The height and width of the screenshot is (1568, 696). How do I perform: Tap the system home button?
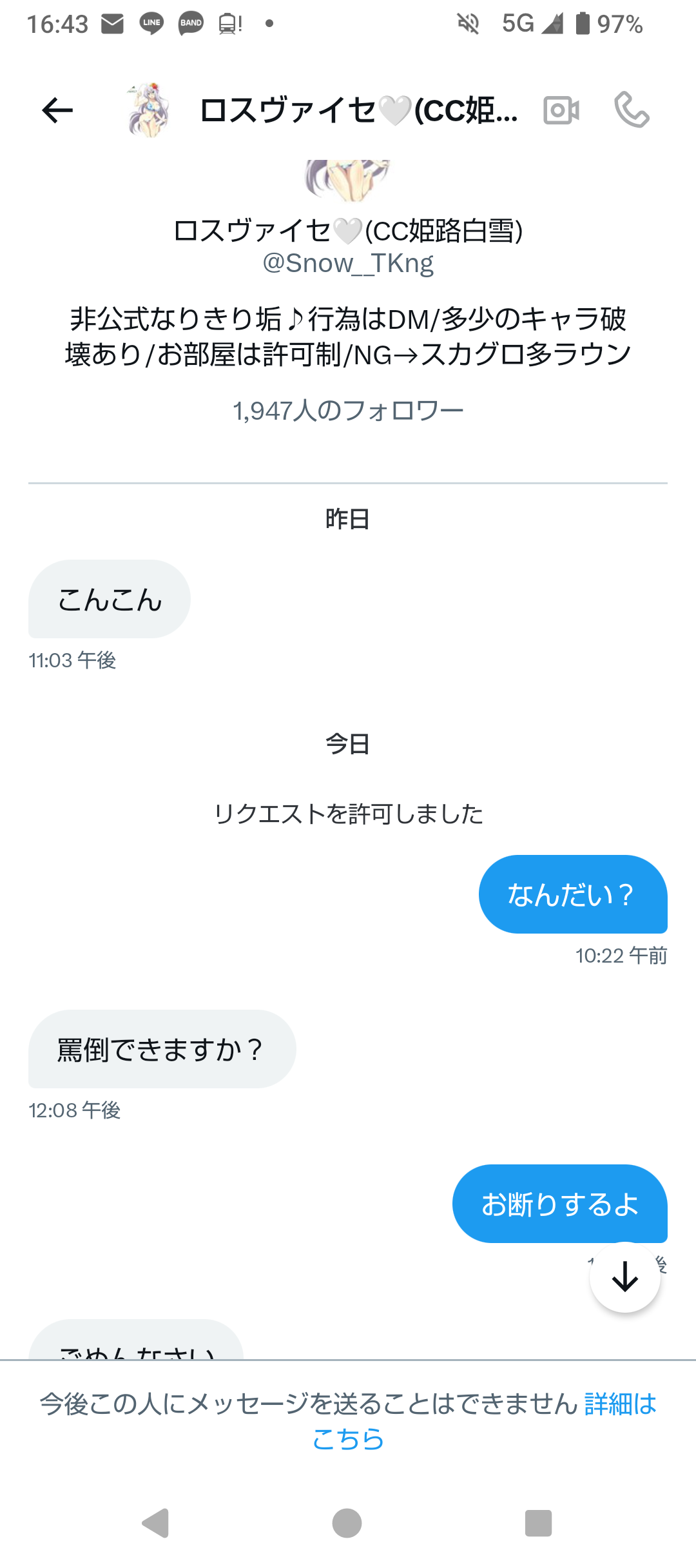click(347, 1524)
